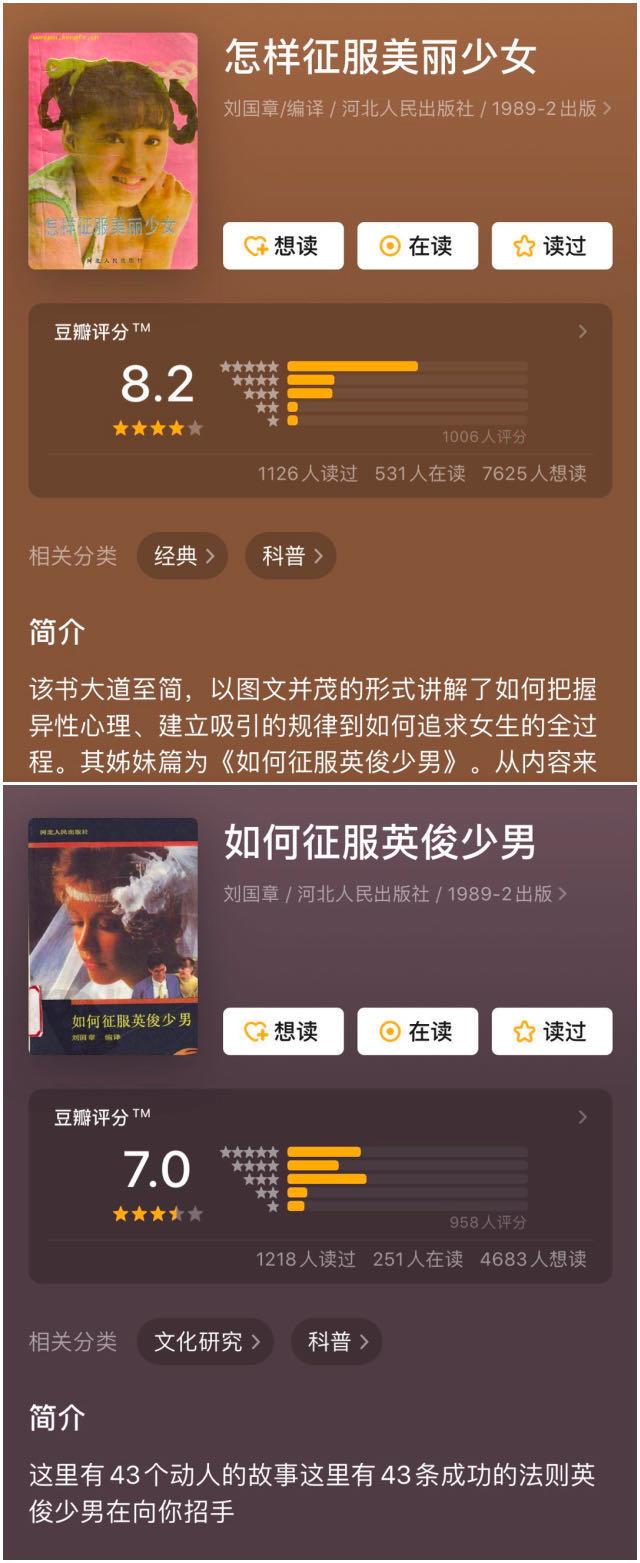Expand publication info of 怎样征服美丽少女
This screenshot has width=640, height=1563.
pyautogui.click(x=607, y=108)
